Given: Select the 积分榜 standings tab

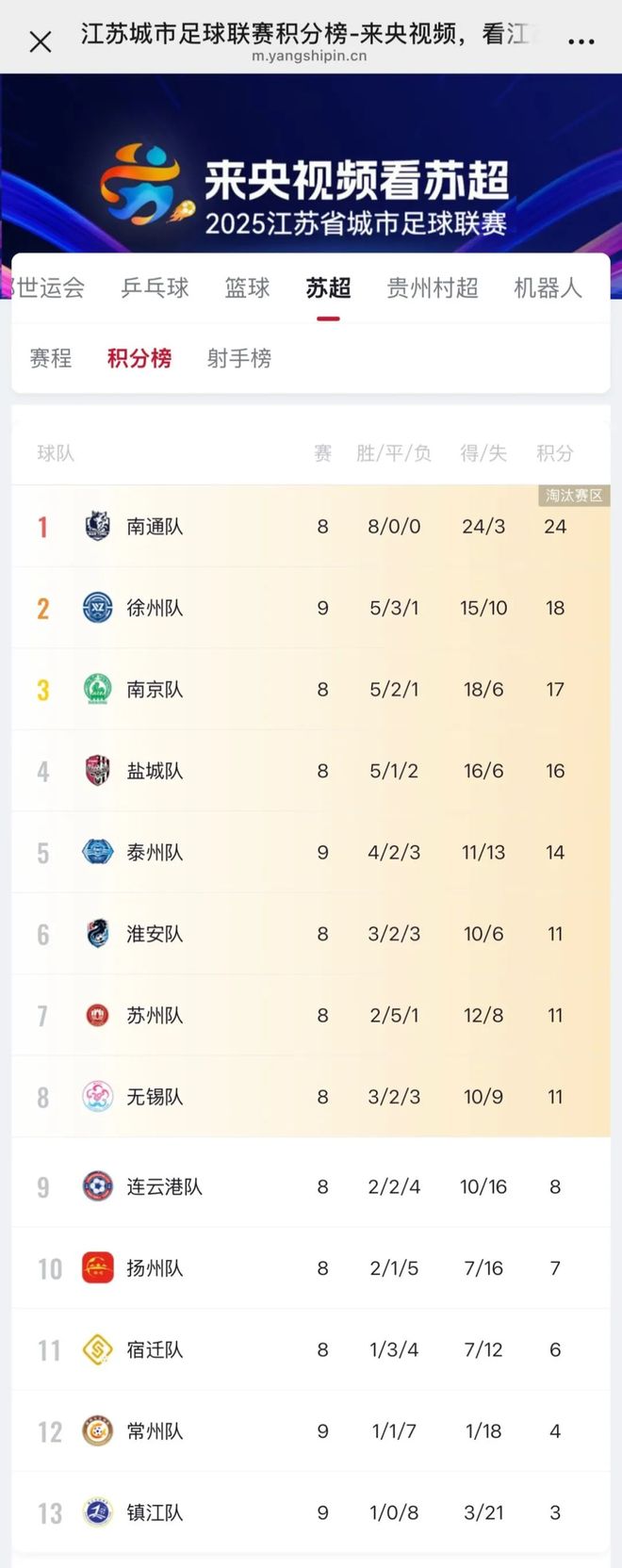Looking at the screenshot, I should 139,358.
